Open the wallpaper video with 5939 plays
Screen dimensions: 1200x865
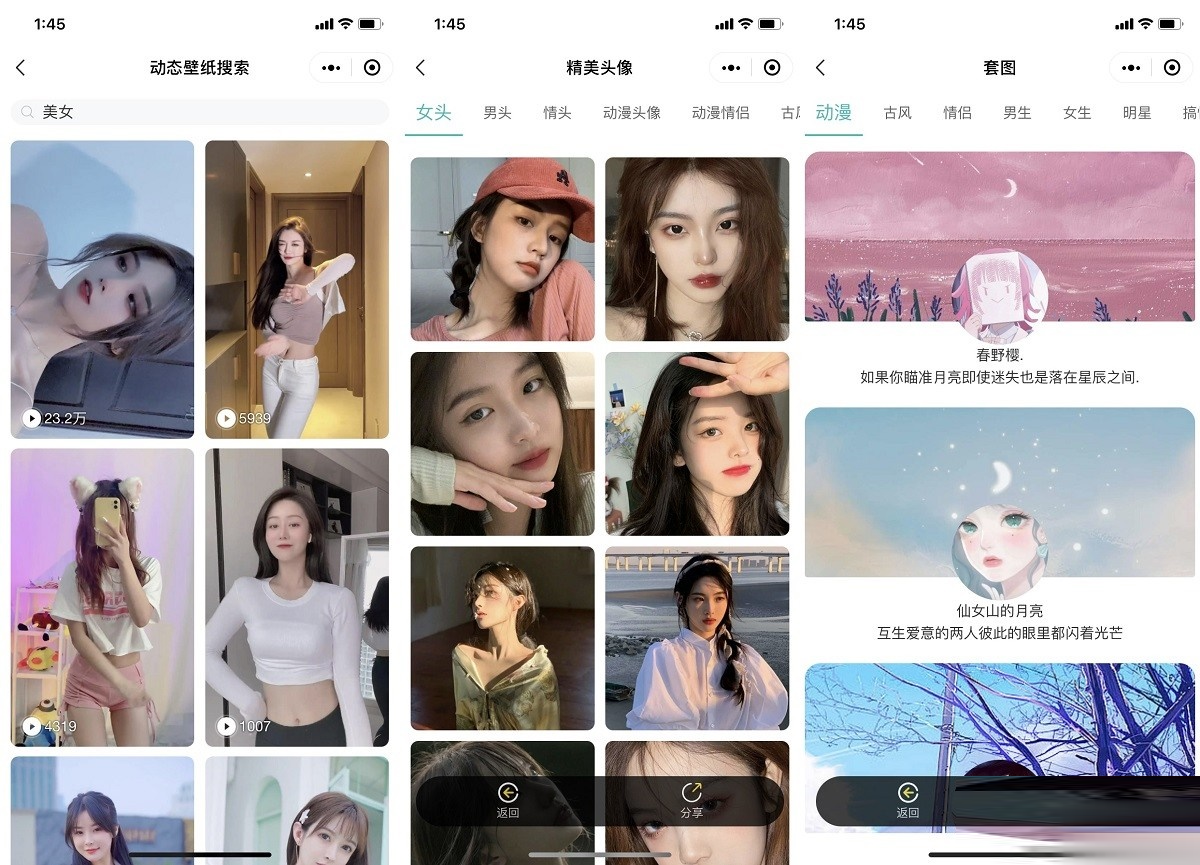coord(297,289)
